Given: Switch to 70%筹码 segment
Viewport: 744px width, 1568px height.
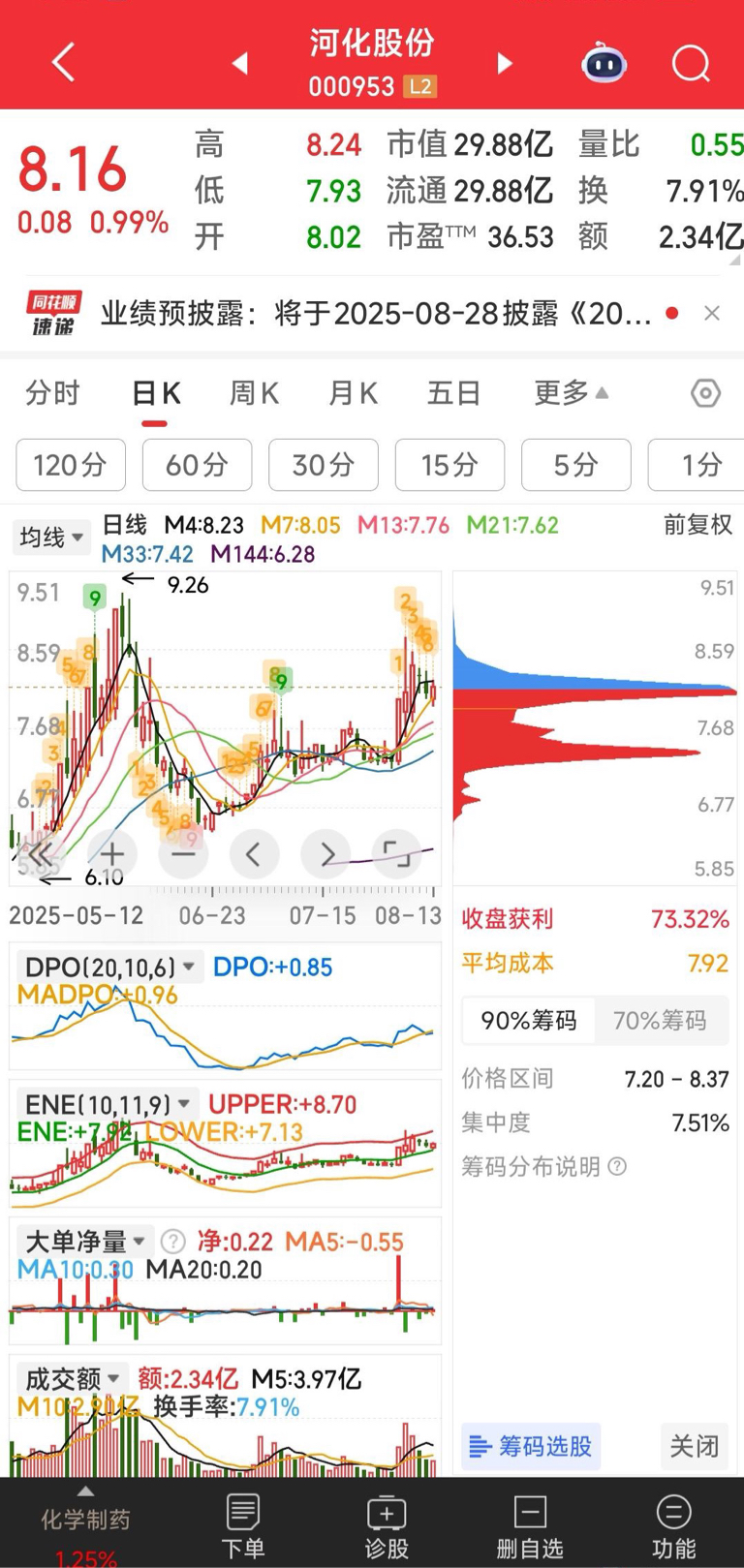Looking at the screenshot, I should click(660, 1020).
